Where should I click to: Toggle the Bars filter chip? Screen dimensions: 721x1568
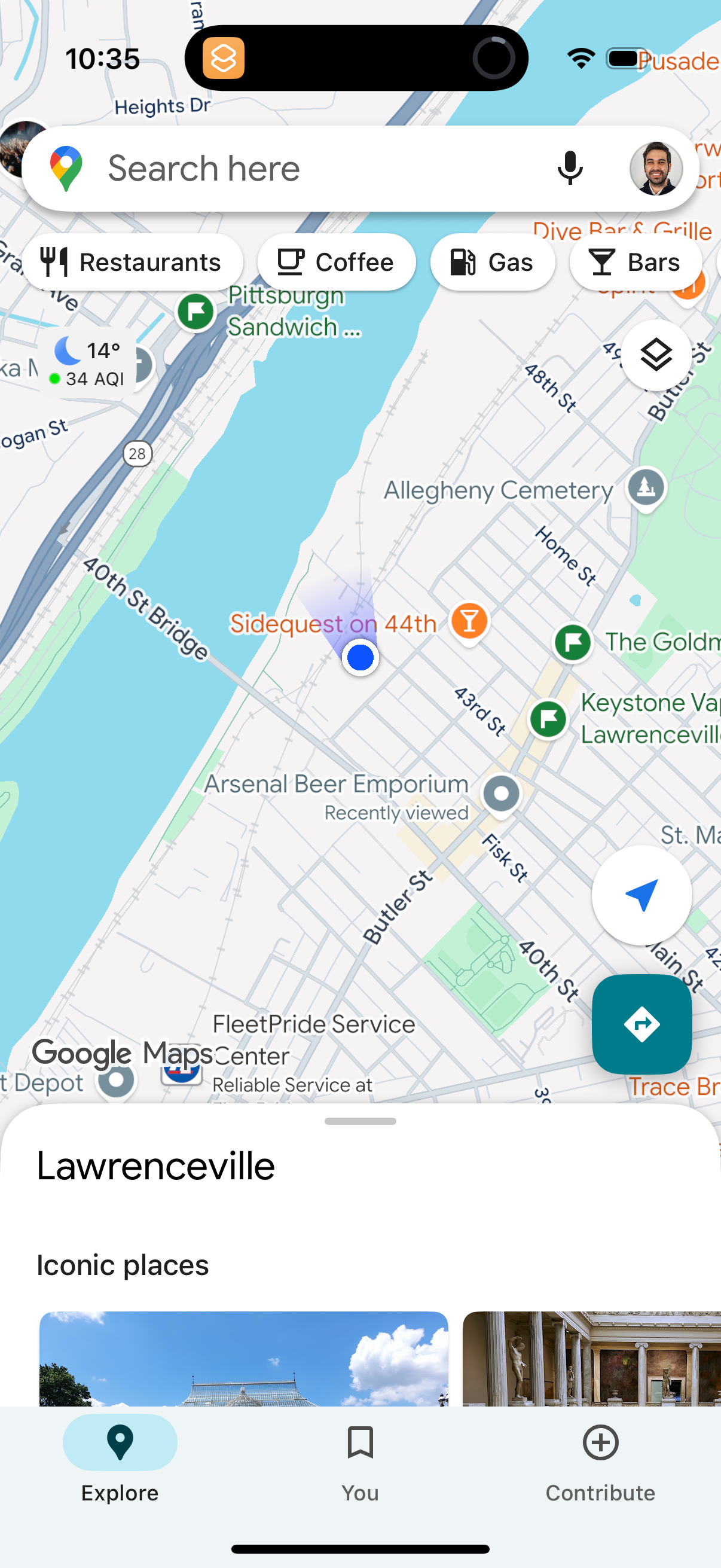(636, 262)
